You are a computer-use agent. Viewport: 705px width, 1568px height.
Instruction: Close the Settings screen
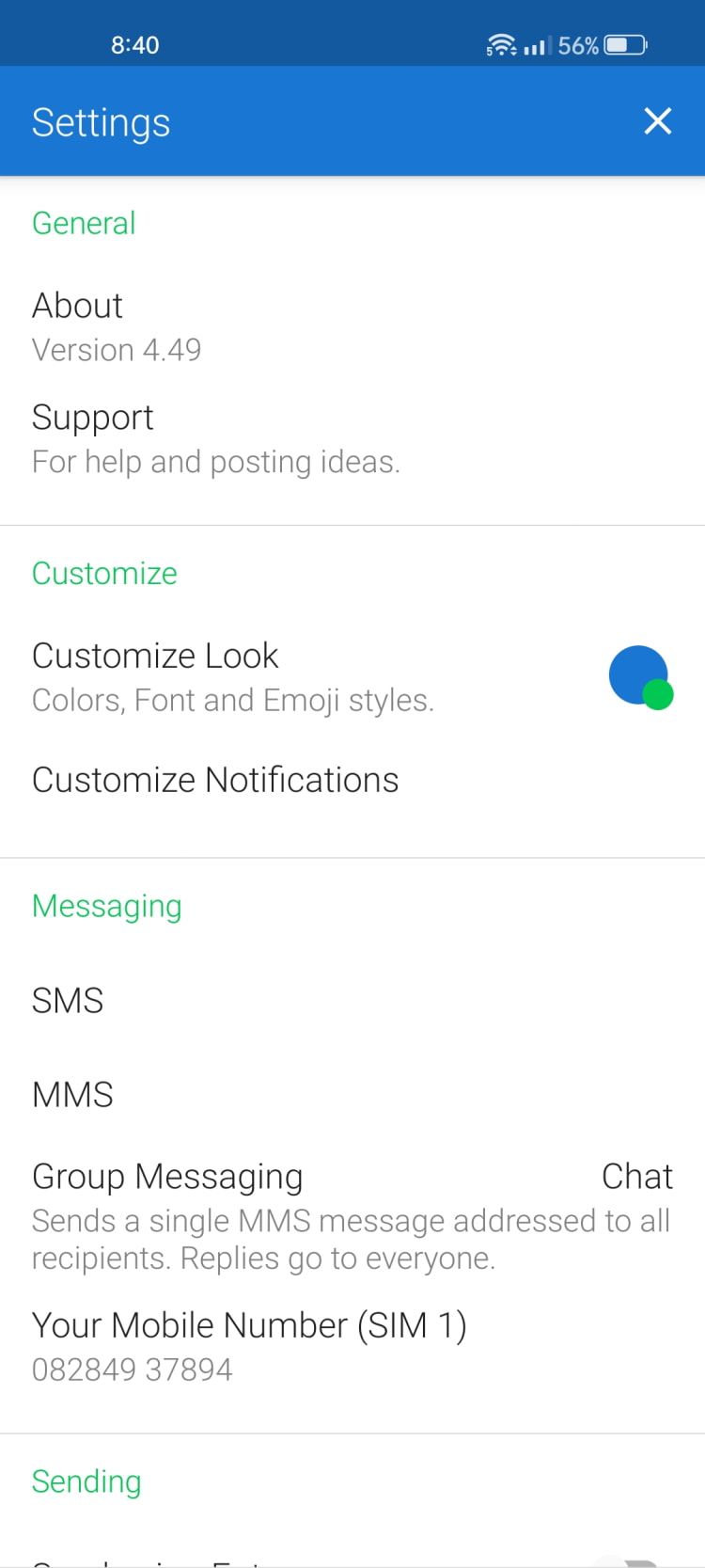click(x=657, y=121)
